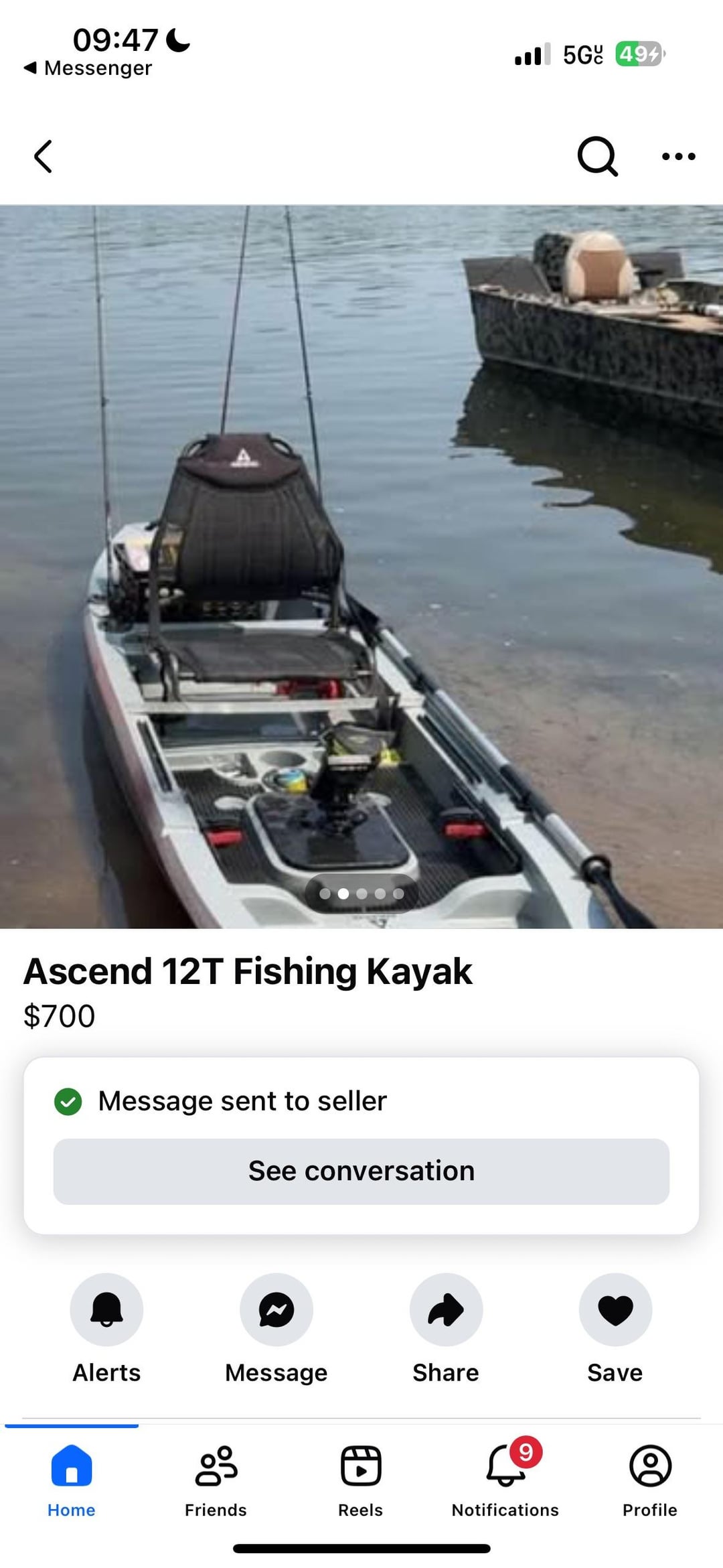Set alerts for this listing
Screen dimensions: 723x1568
106,1310
